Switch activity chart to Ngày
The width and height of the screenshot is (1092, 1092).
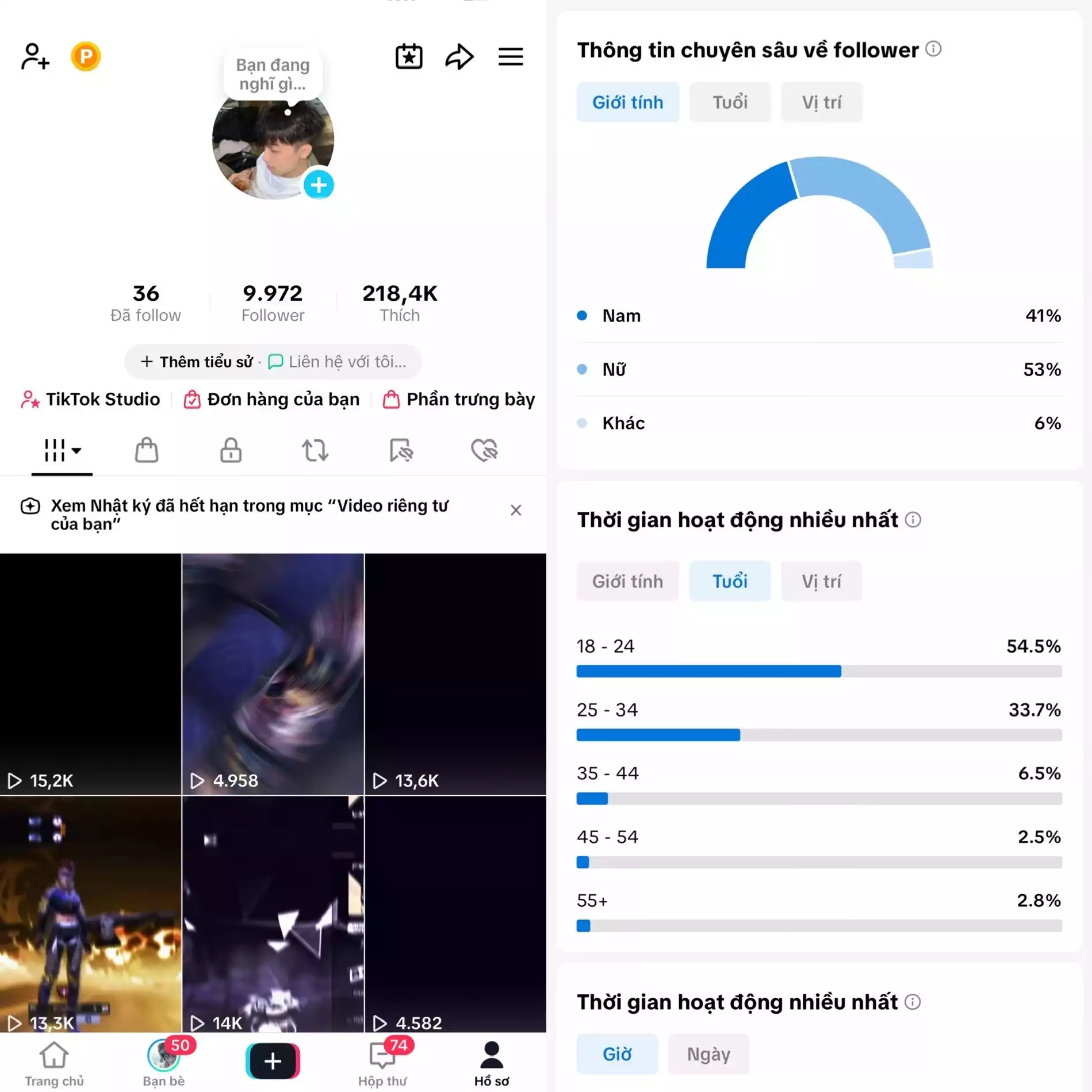(708, 1054)
